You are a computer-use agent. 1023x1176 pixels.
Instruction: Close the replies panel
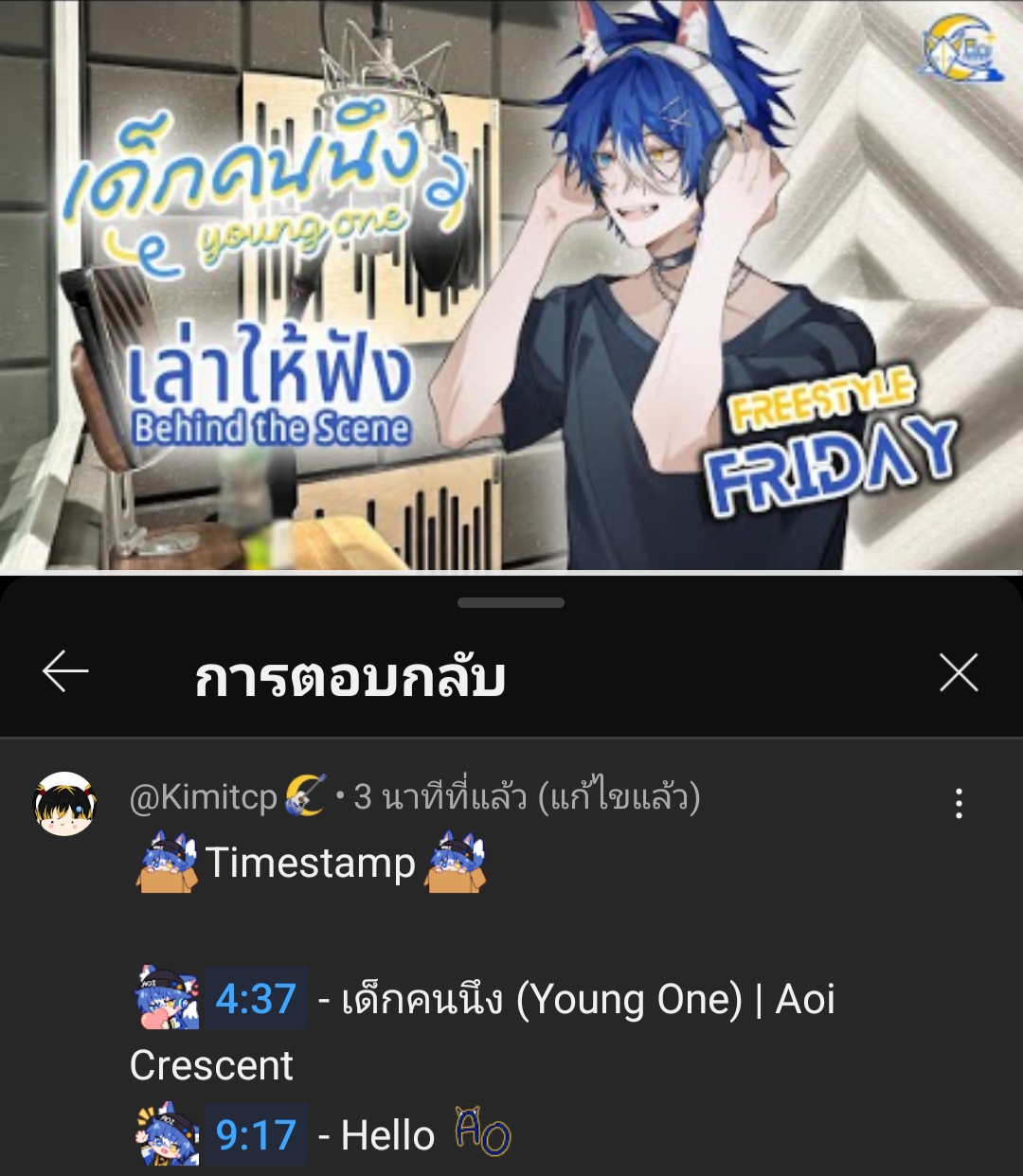958,673
